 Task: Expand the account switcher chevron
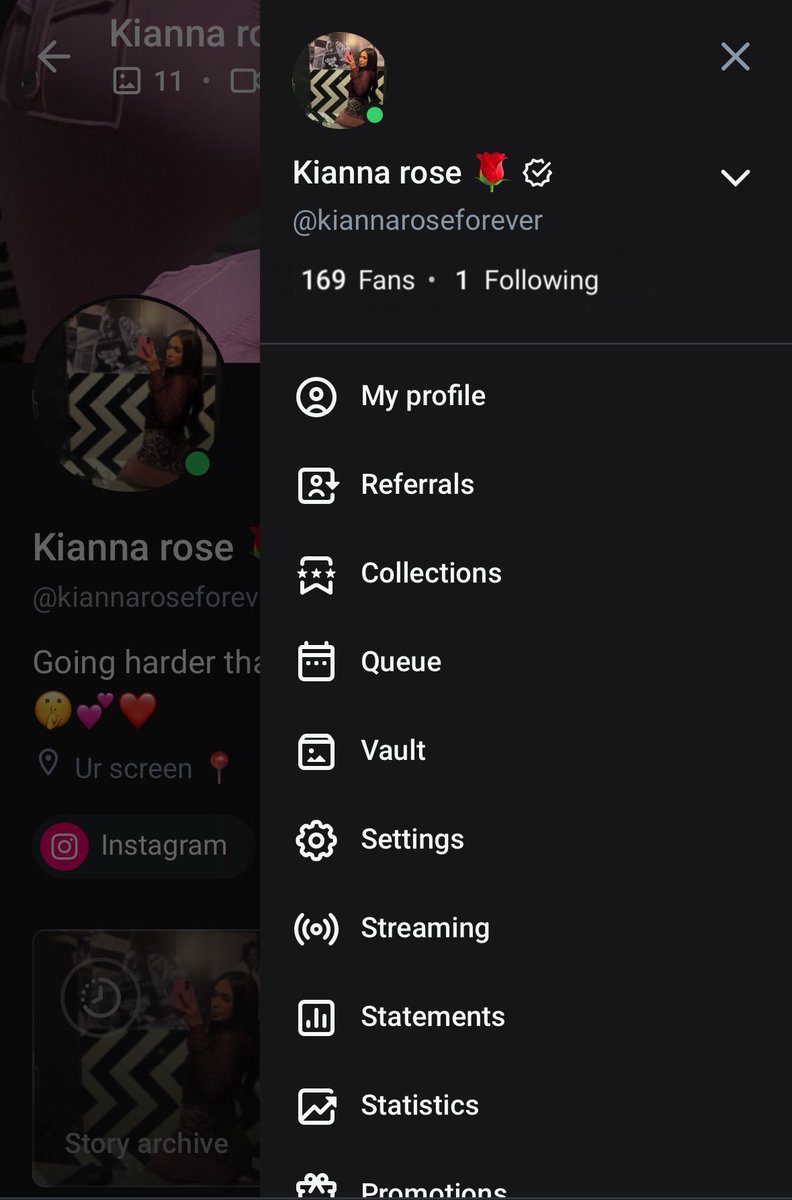[735, 178]
